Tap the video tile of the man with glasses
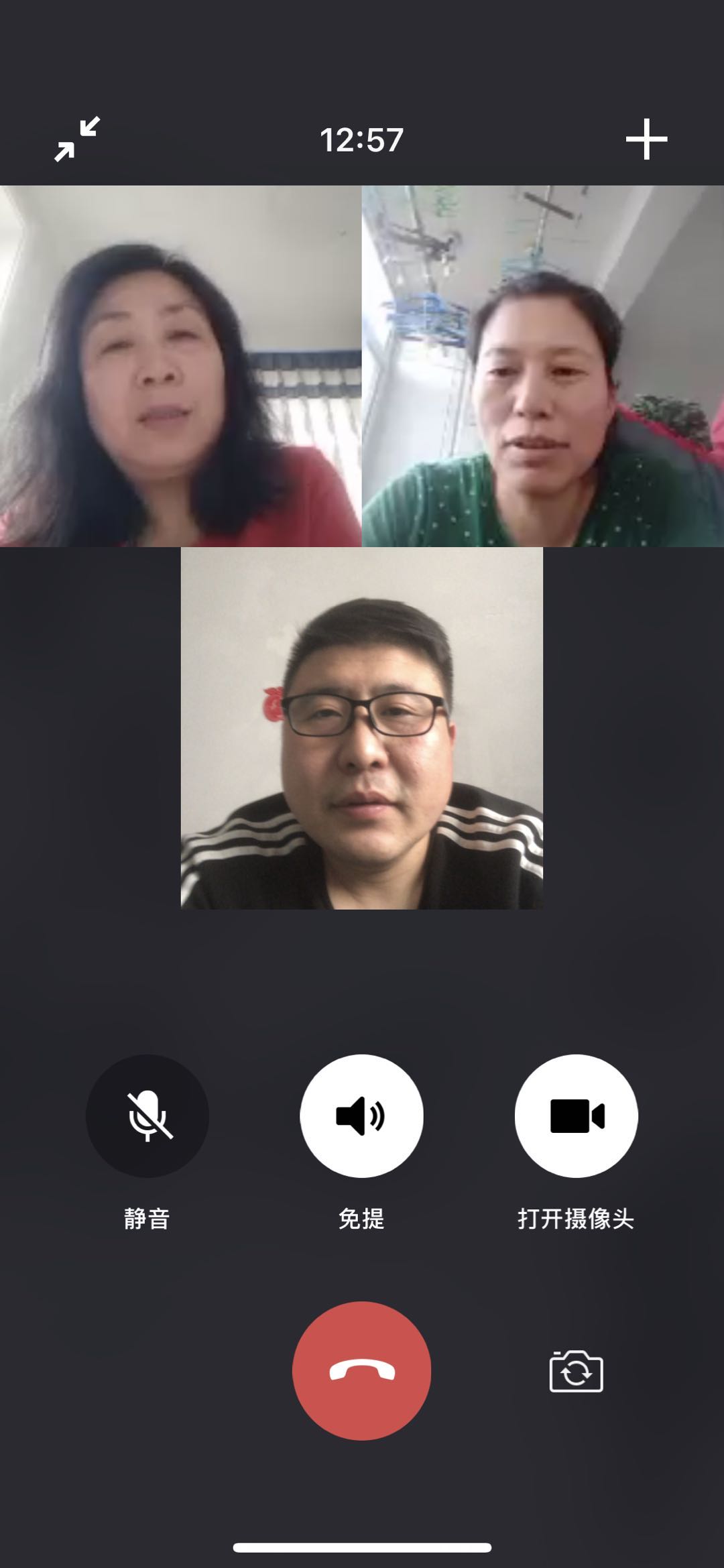Image resolution: width=724 pixels, height=1568 pixels. [362, 728]
